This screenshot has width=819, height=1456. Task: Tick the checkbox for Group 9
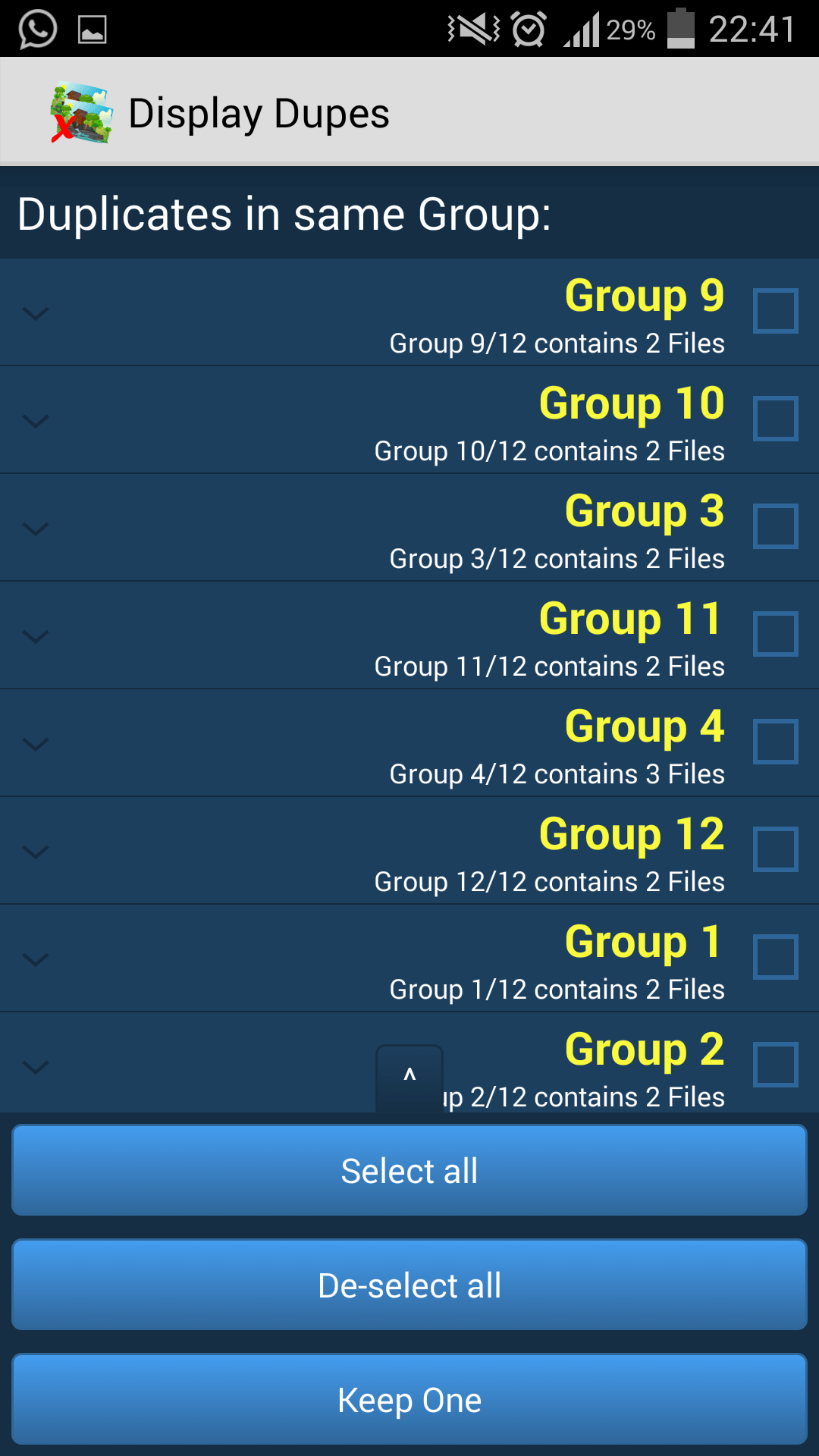click(x=775, y=311)
